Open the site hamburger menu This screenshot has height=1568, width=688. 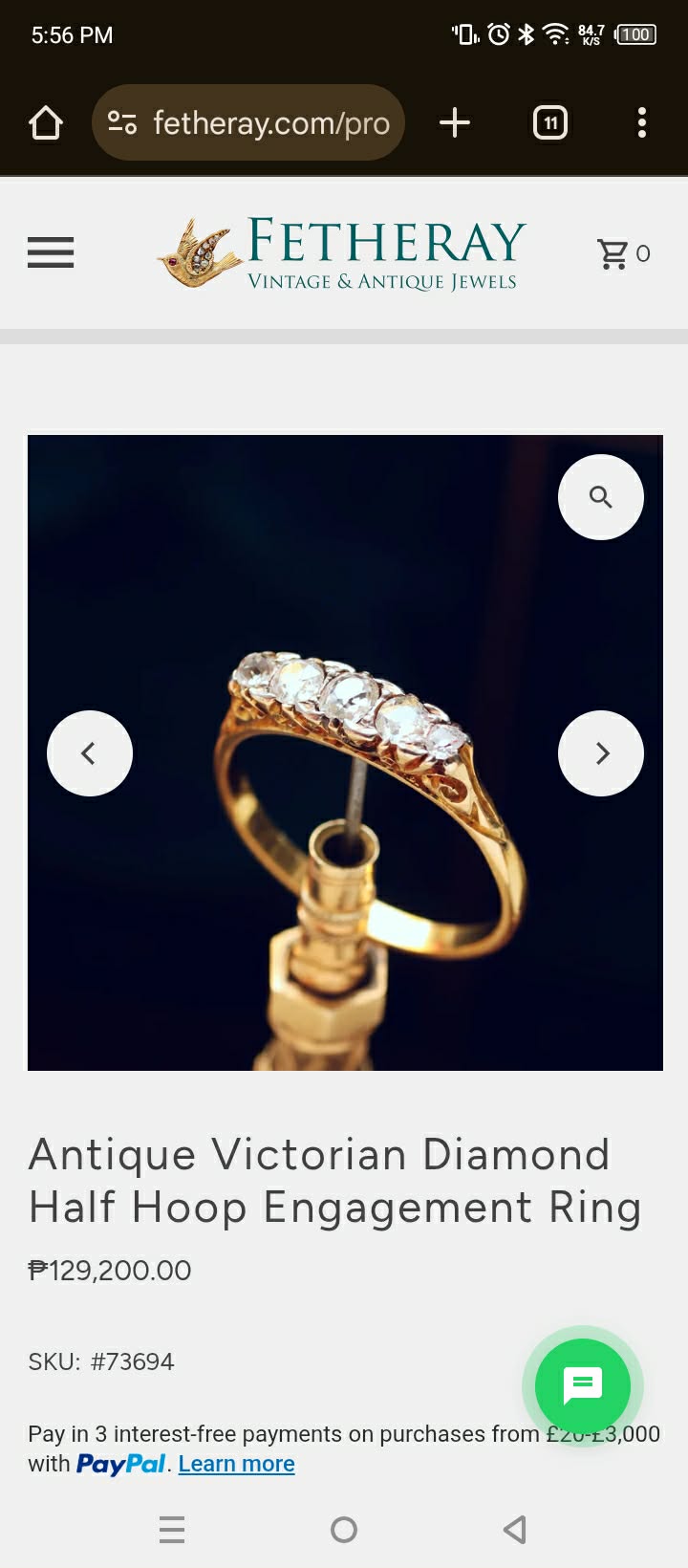click(x=51, y=252)
